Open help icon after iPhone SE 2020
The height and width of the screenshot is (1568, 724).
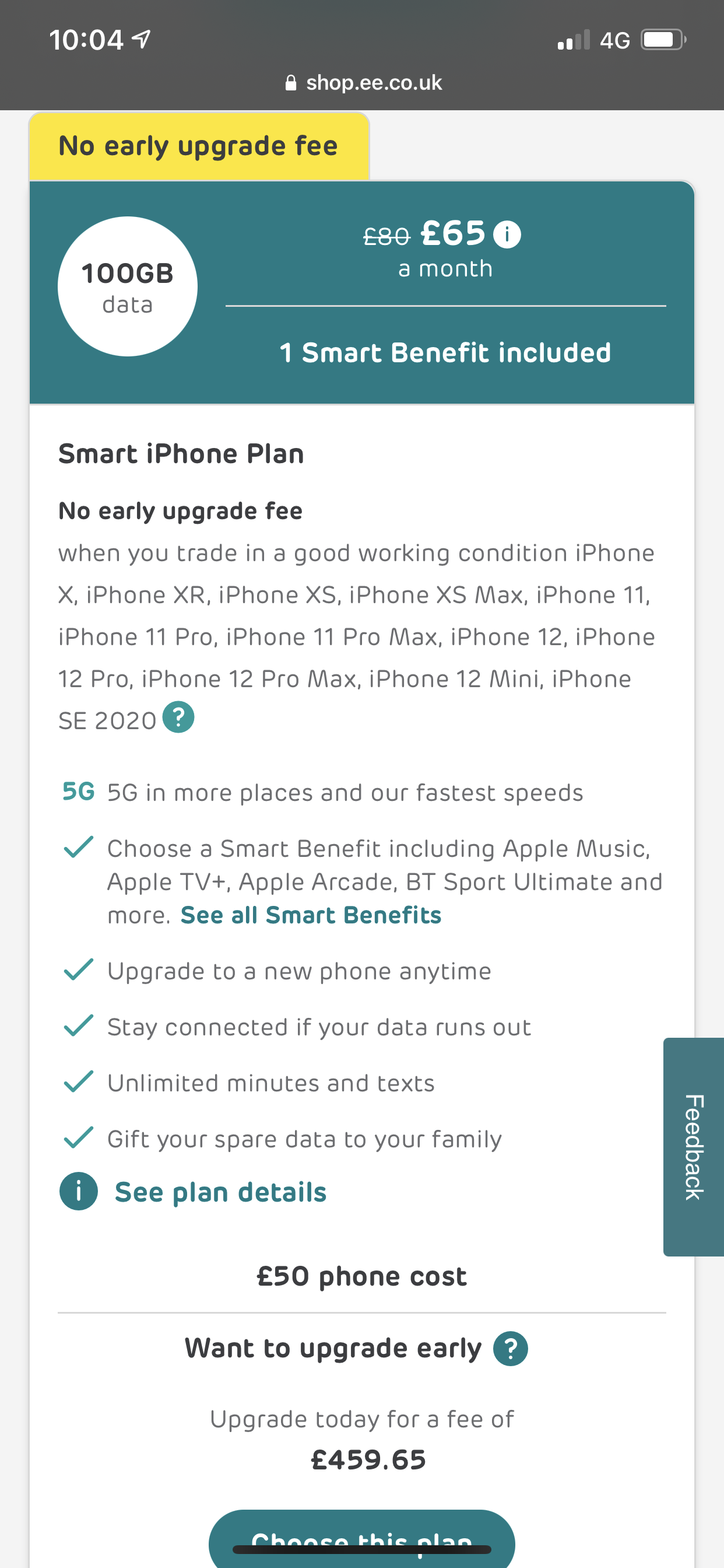pyautogui.click(x=178, y=717)
